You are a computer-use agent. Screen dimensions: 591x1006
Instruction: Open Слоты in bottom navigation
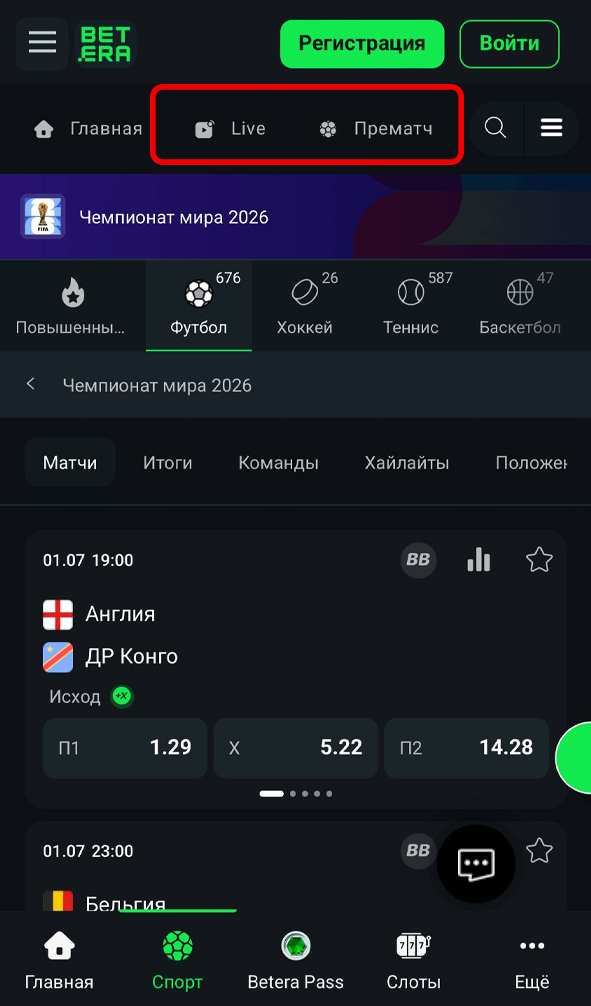click(413, 960)
